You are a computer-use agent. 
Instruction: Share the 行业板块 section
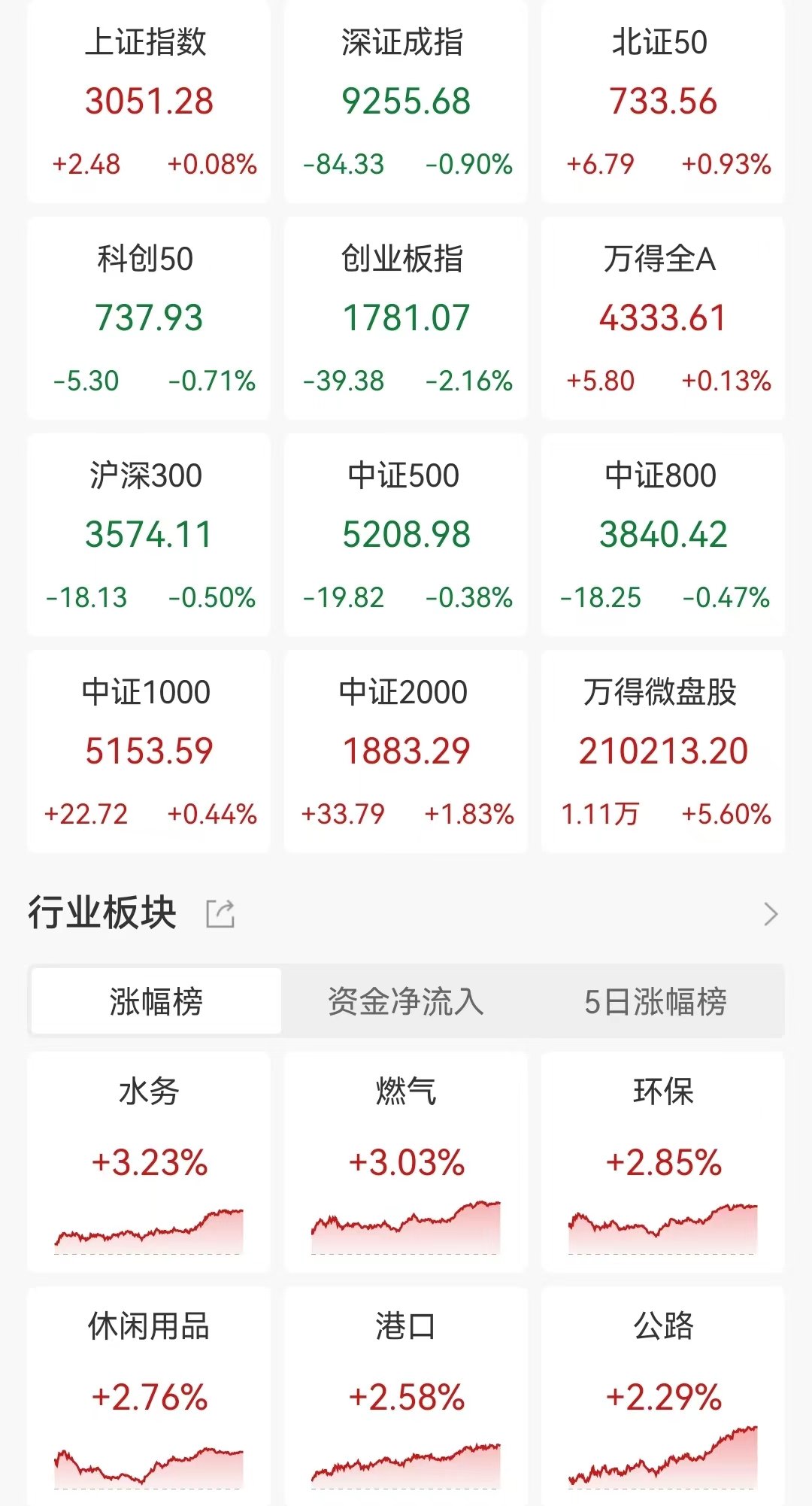[220, 913]
